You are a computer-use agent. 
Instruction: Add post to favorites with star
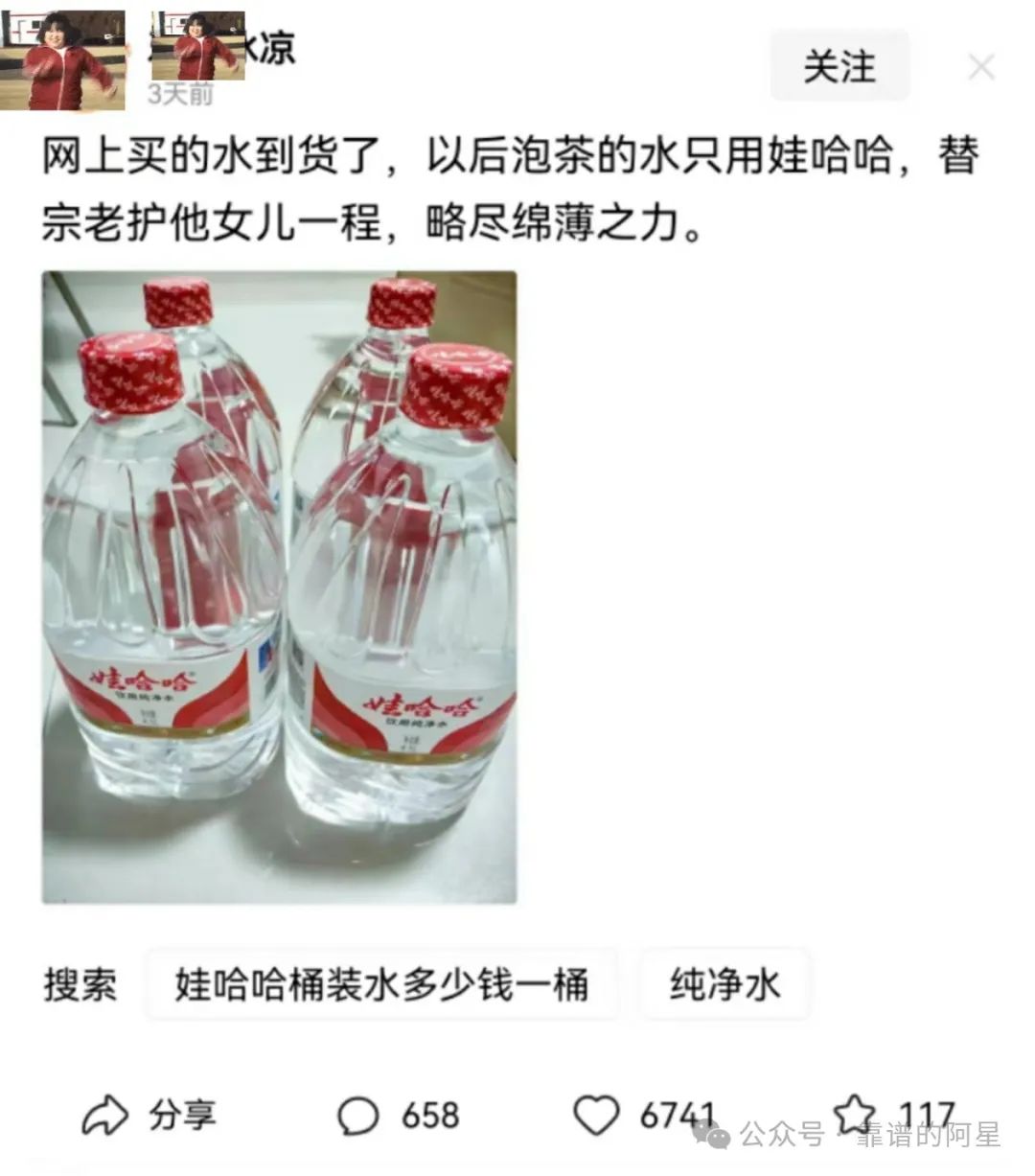click(x=853, y=1115)
